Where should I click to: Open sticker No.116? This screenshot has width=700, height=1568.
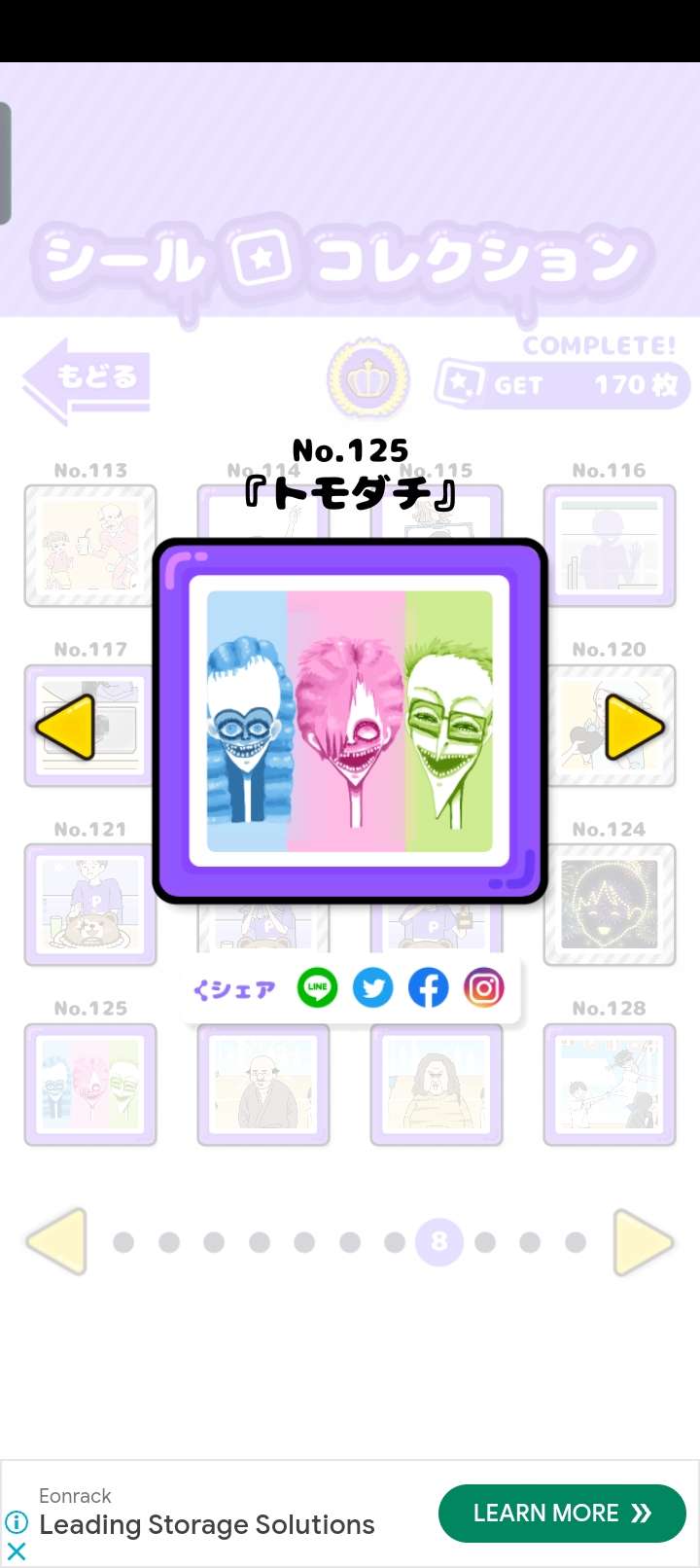(610, 546)
